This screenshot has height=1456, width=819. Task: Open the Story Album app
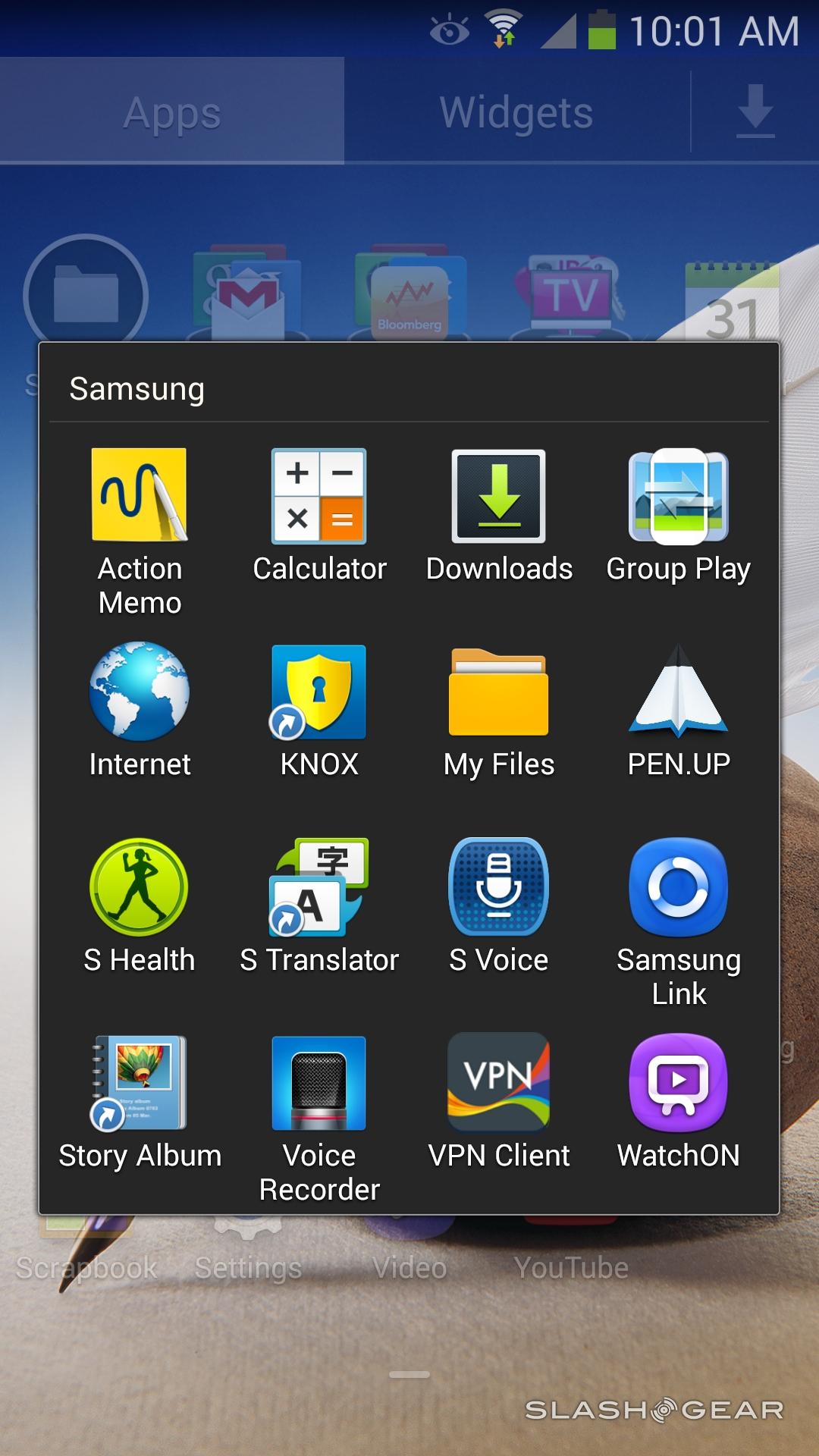tap(140, 1083)
